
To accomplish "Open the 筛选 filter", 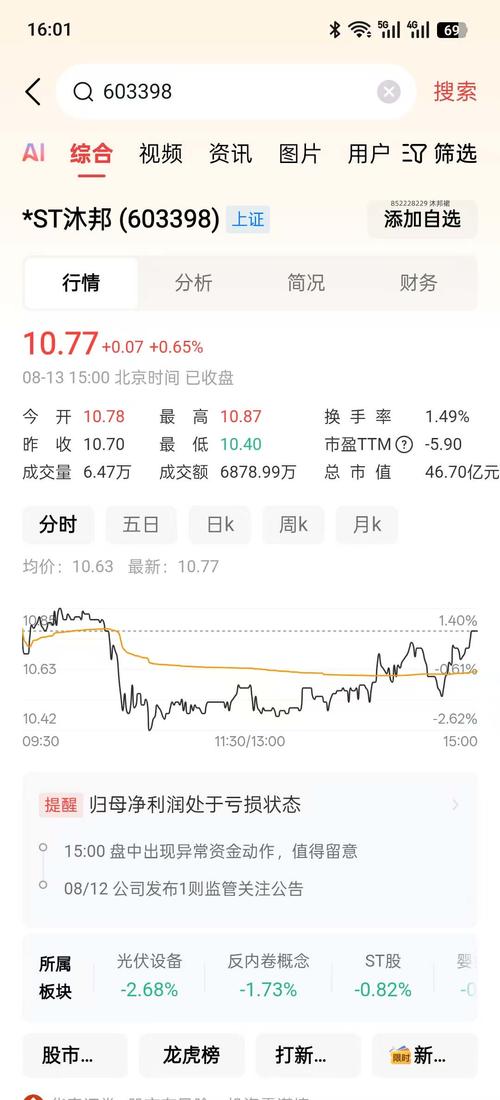I will tap(440, 153).
